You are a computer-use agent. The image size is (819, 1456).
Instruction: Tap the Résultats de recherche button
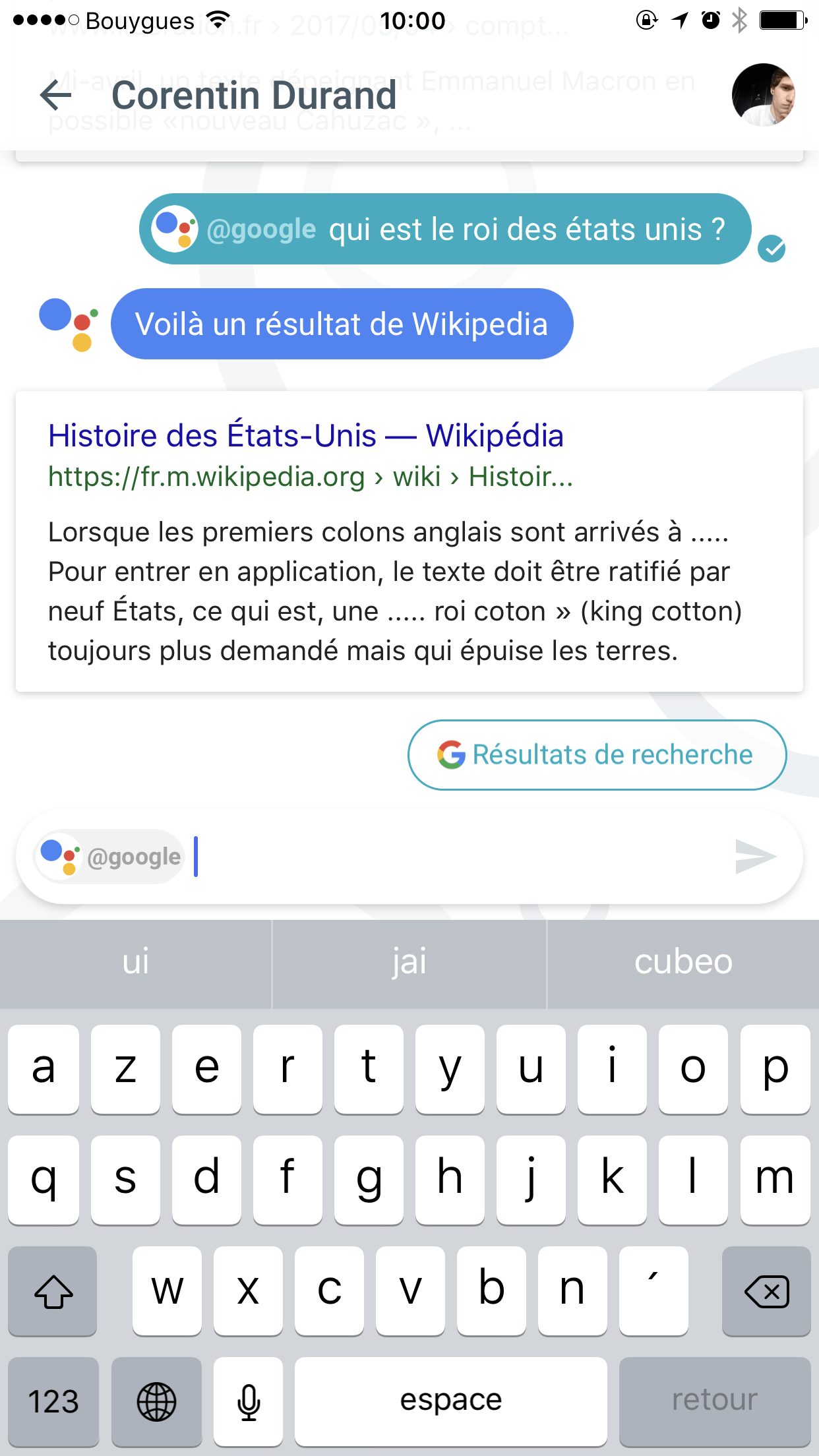point(597,755)
